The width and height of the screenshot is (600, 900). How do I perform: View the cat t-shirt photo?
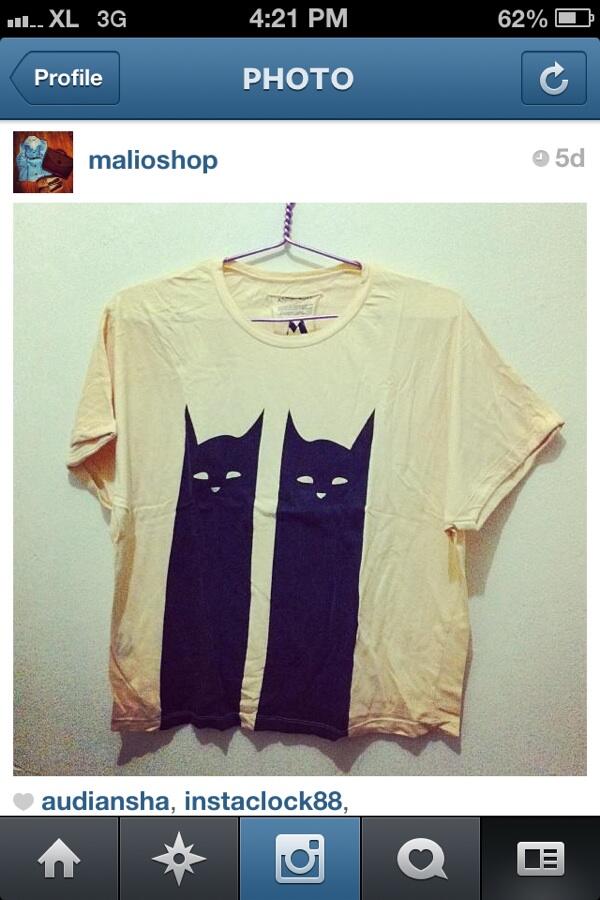pos(300,490)
